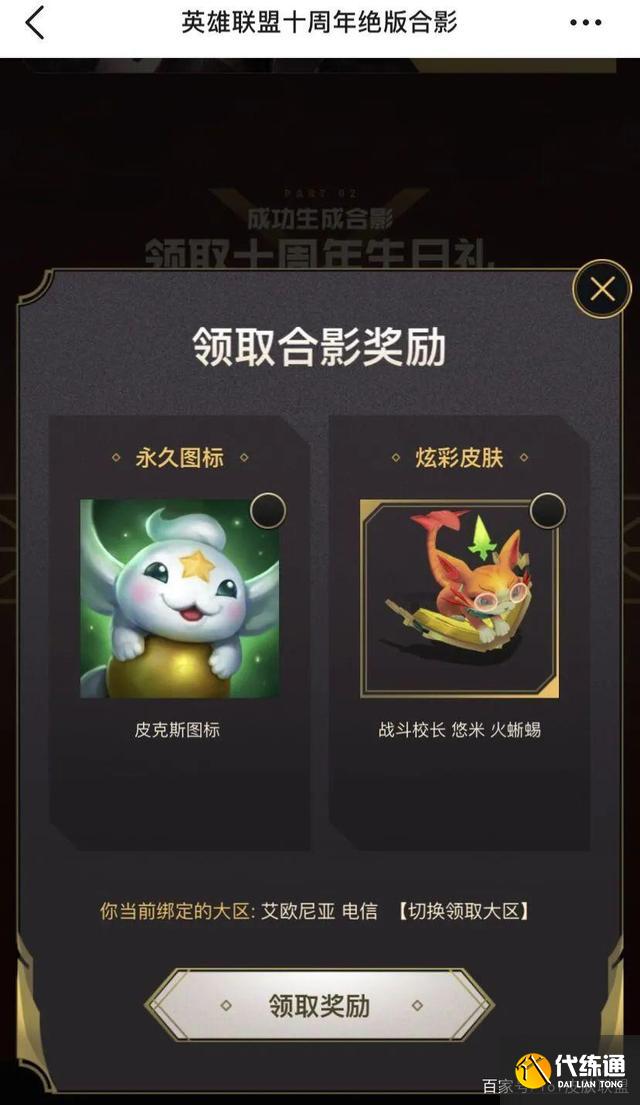Image resolution: width=640 pixels, height=1105 pixels.
Task: Close the 领取合影奖励 dialog
Action: click(602, 290)
